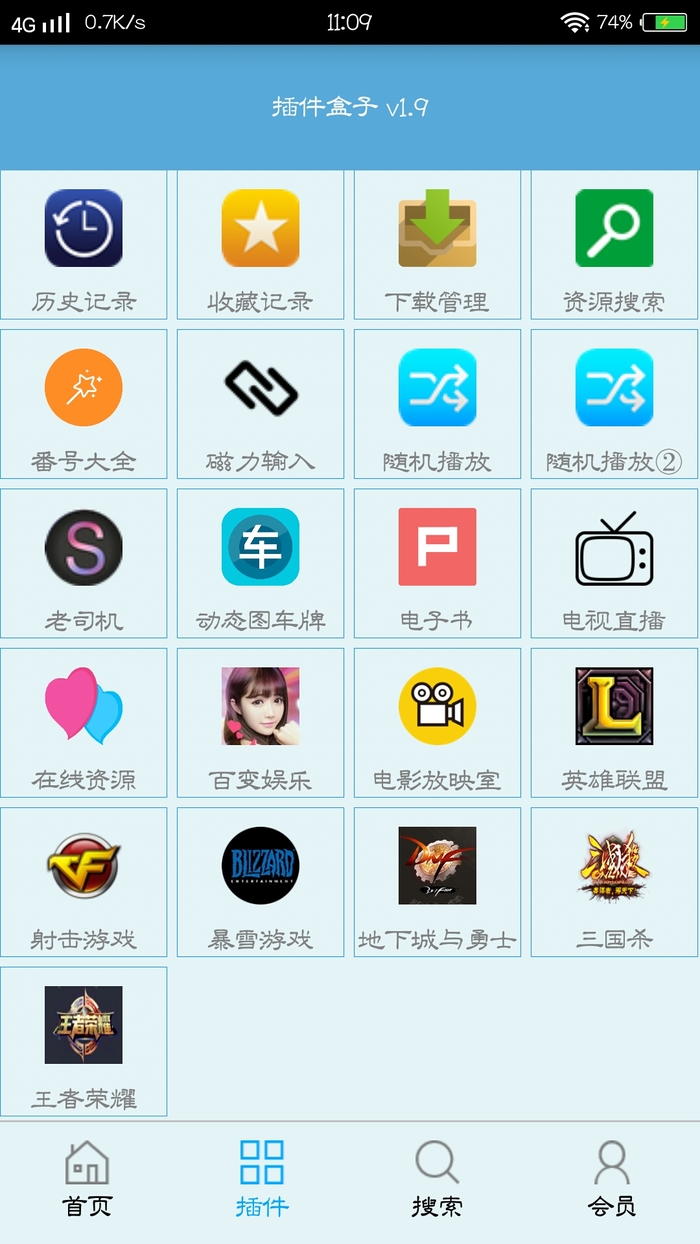Tap 百变娱乐 tile
The height and width of the screenshot is (1244, 700).
(x=260, y=723)
